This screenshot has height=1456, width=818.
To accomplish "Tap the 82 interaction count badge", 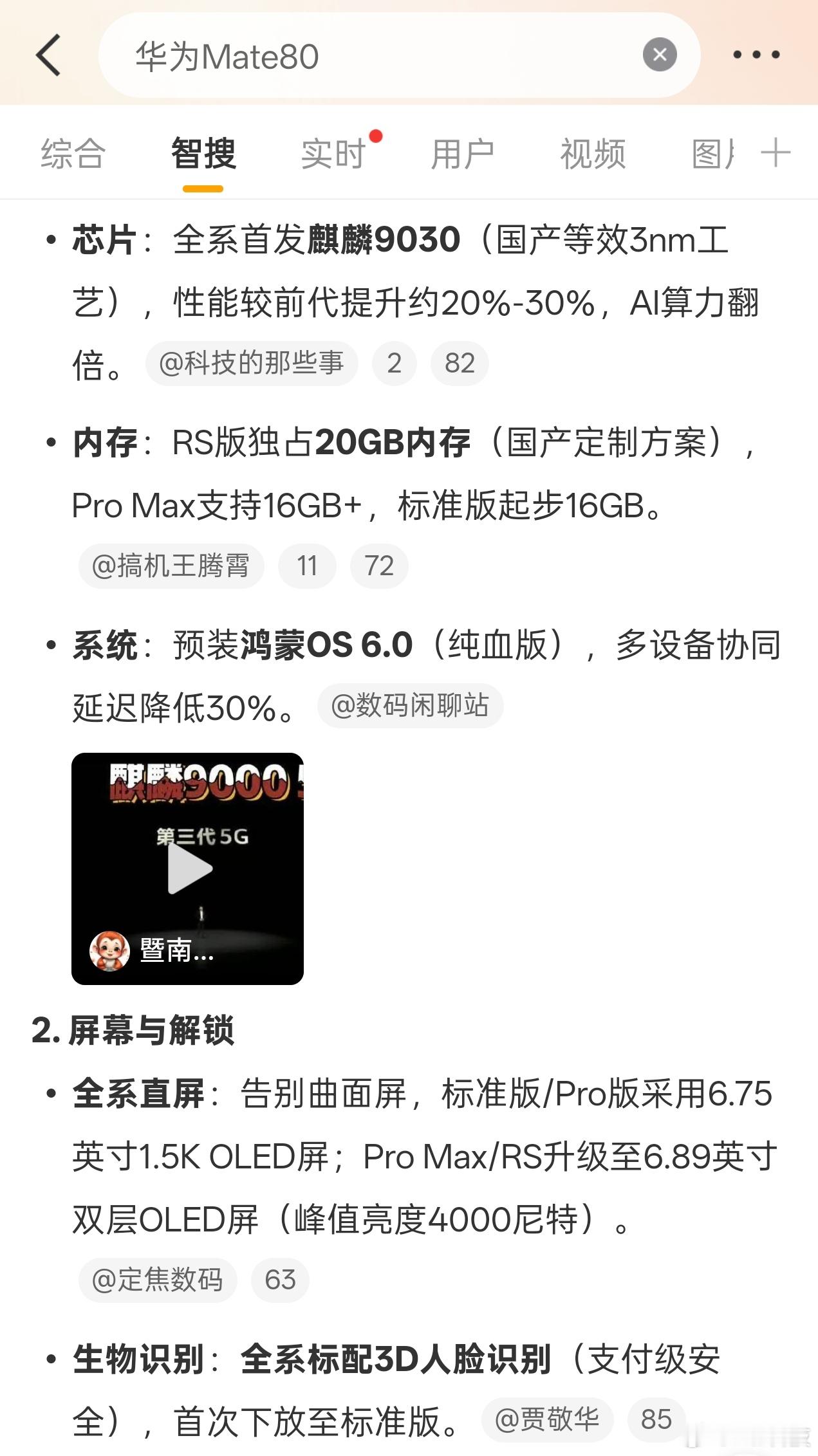I will [458, 363].
